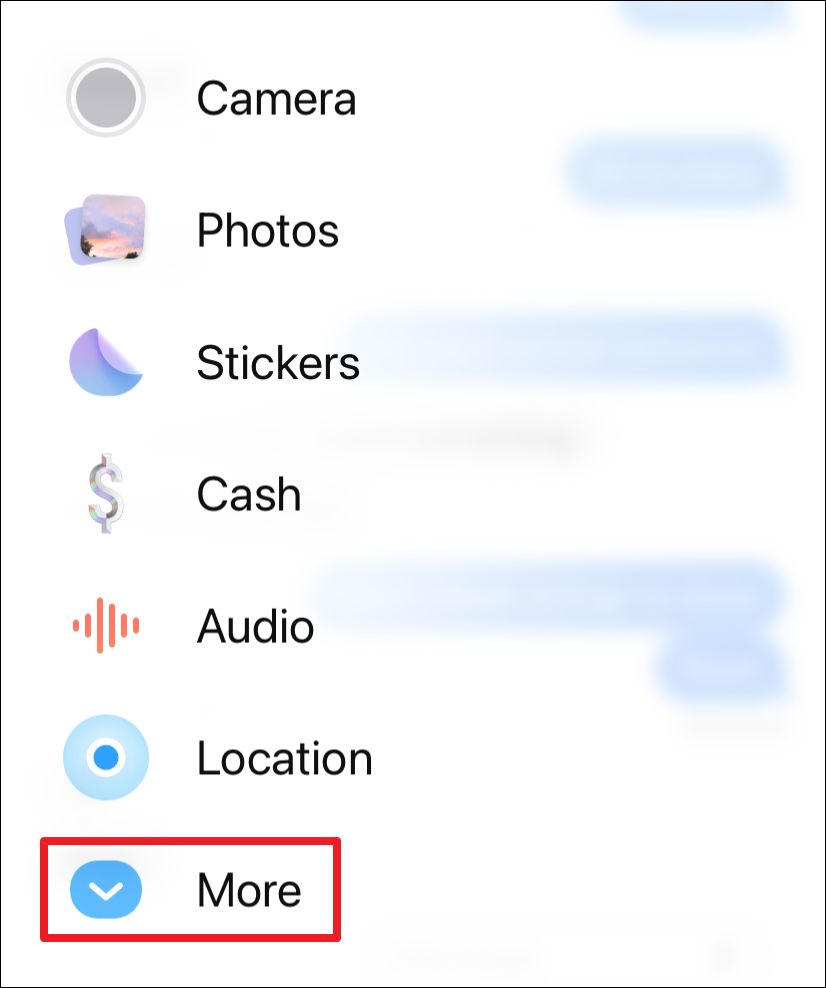Open Stickers

(277, 362)
